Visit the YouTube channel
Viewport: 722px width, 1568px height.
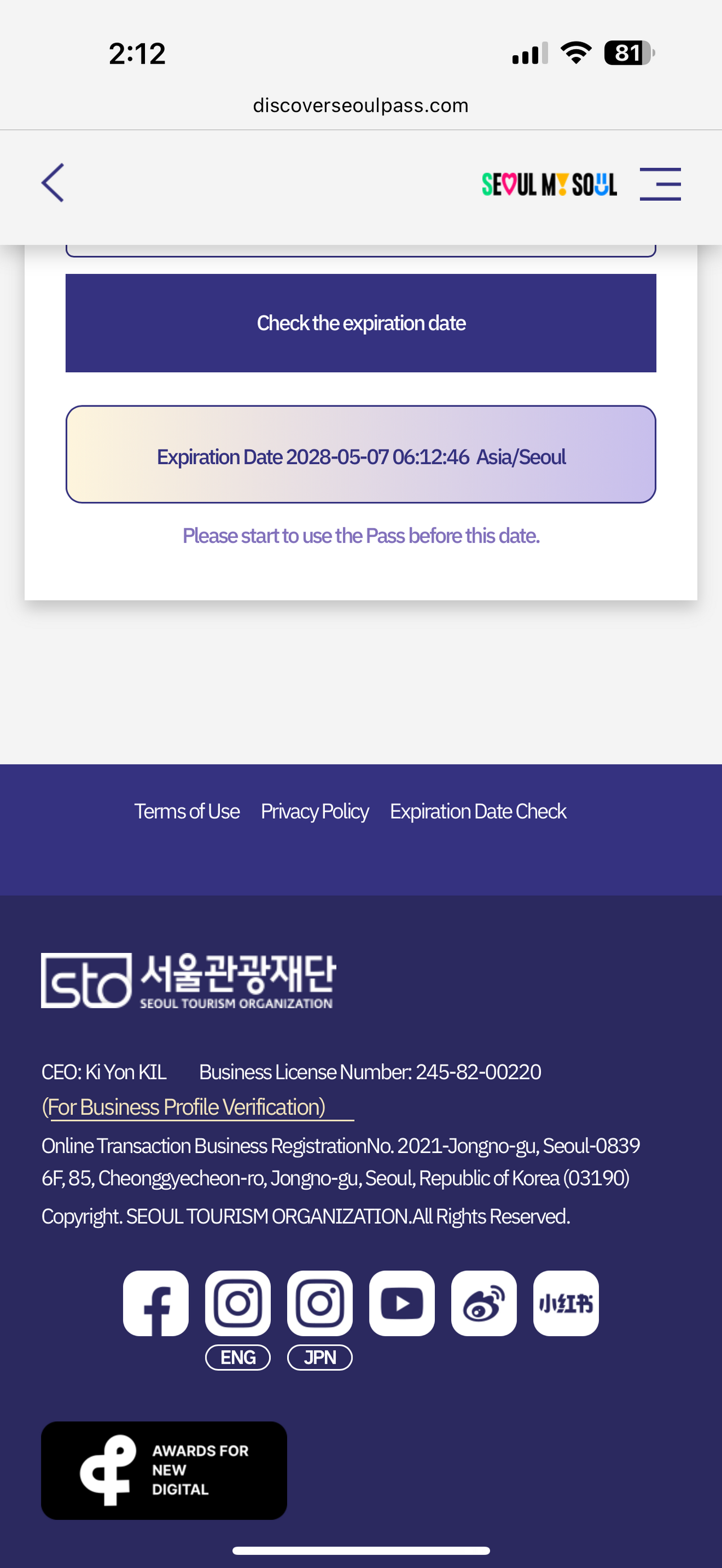point(402,1303)
